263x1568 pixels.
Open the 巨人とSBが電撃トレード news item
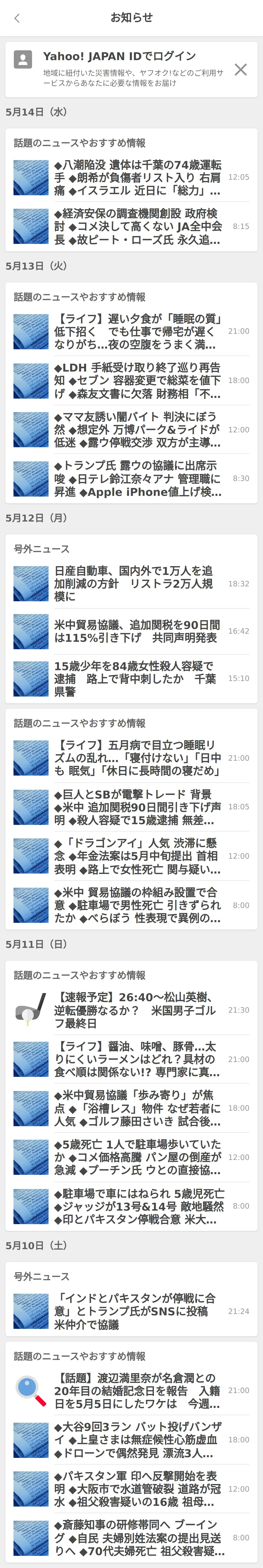tap(137, 807)
